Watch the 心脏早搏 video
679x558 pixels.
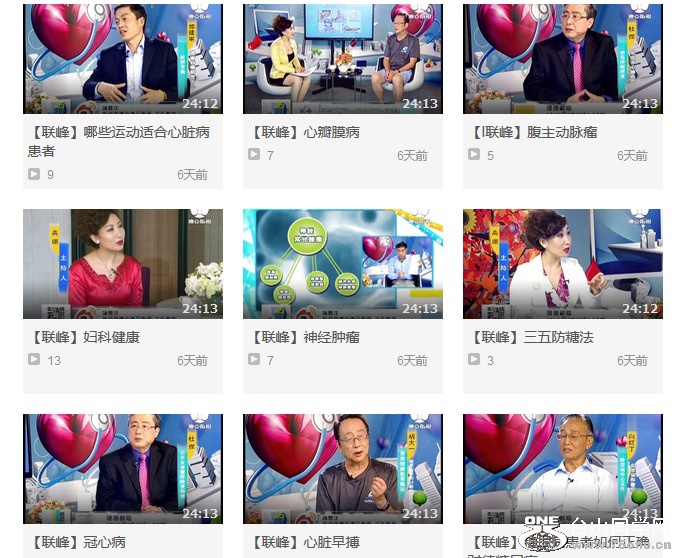(x=342, y=469)
